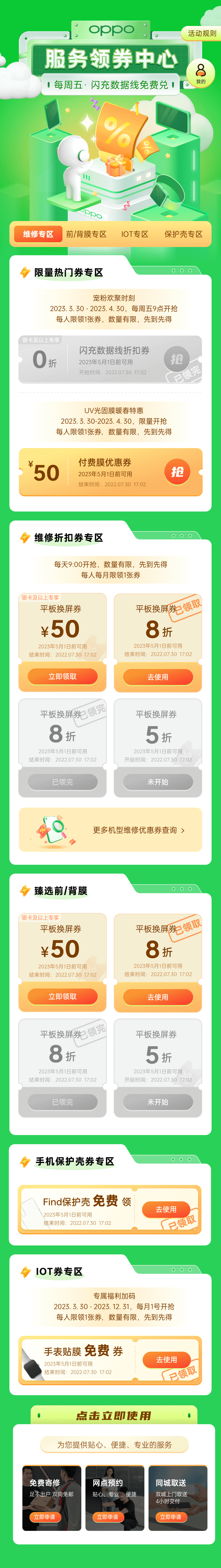Switch to the 前/背膜专区 tab

coord(86,234)
